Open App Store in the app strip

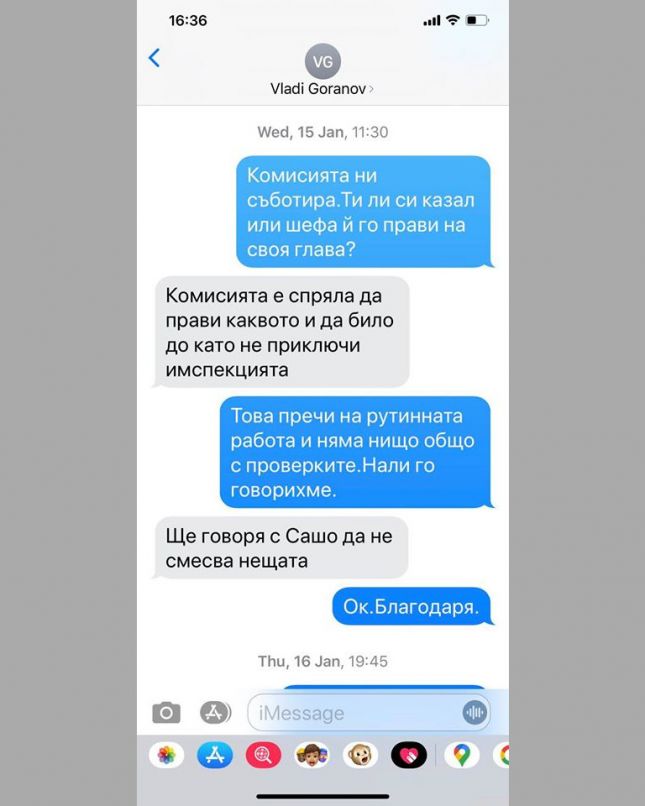tap(215, 755)
